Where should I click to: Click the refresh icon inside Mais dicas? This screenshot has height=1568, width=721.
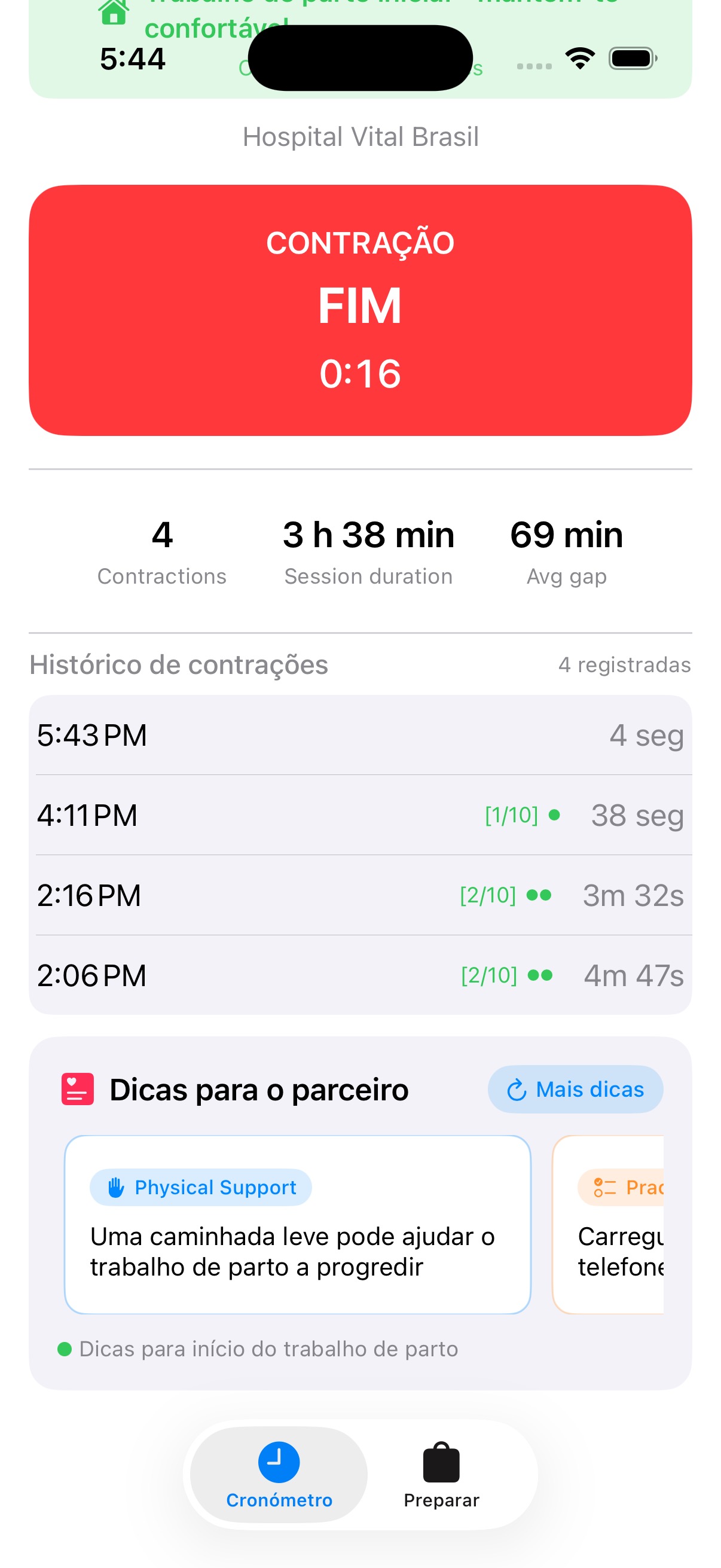click(x=517, y=1090)
